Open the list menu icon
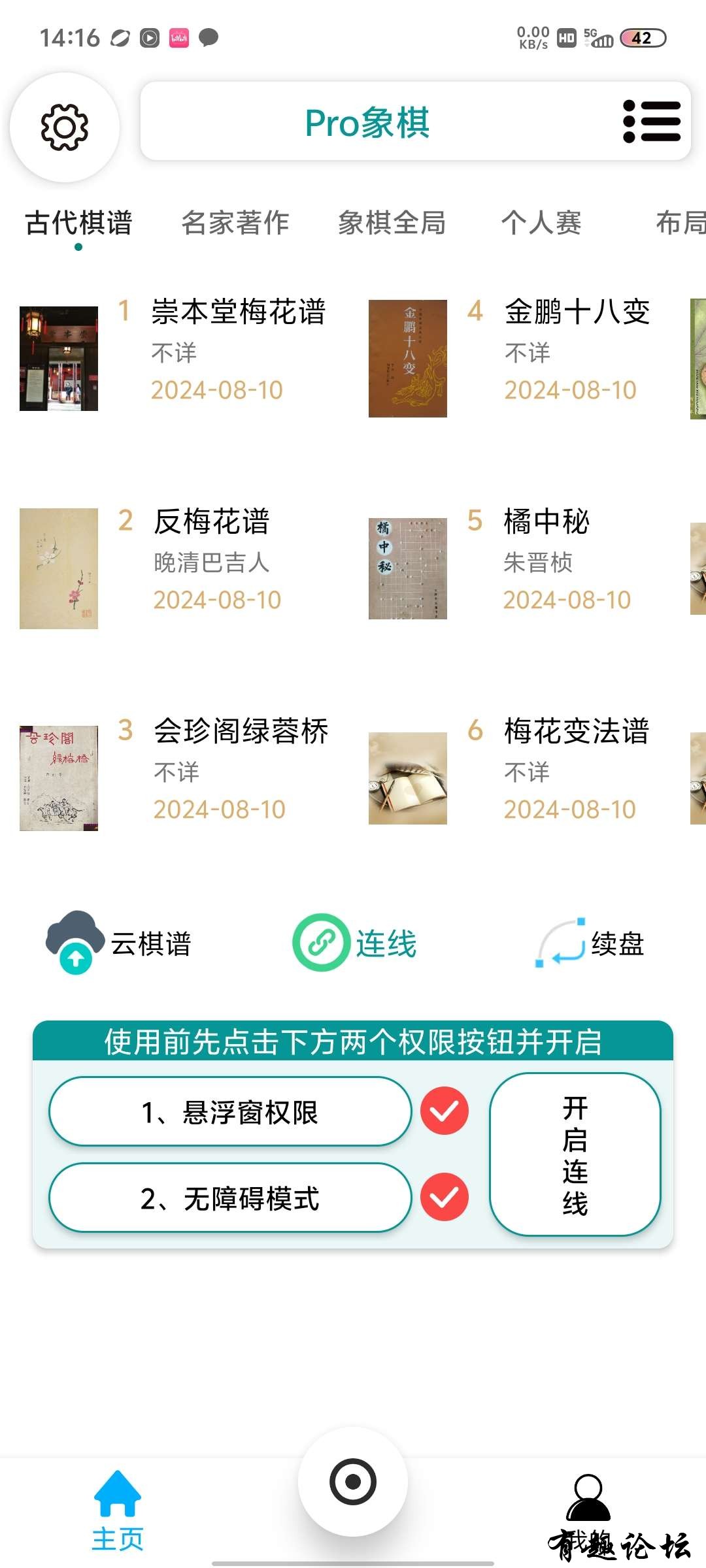Viewport: 706px width, 1568px height. pos(652,122)
